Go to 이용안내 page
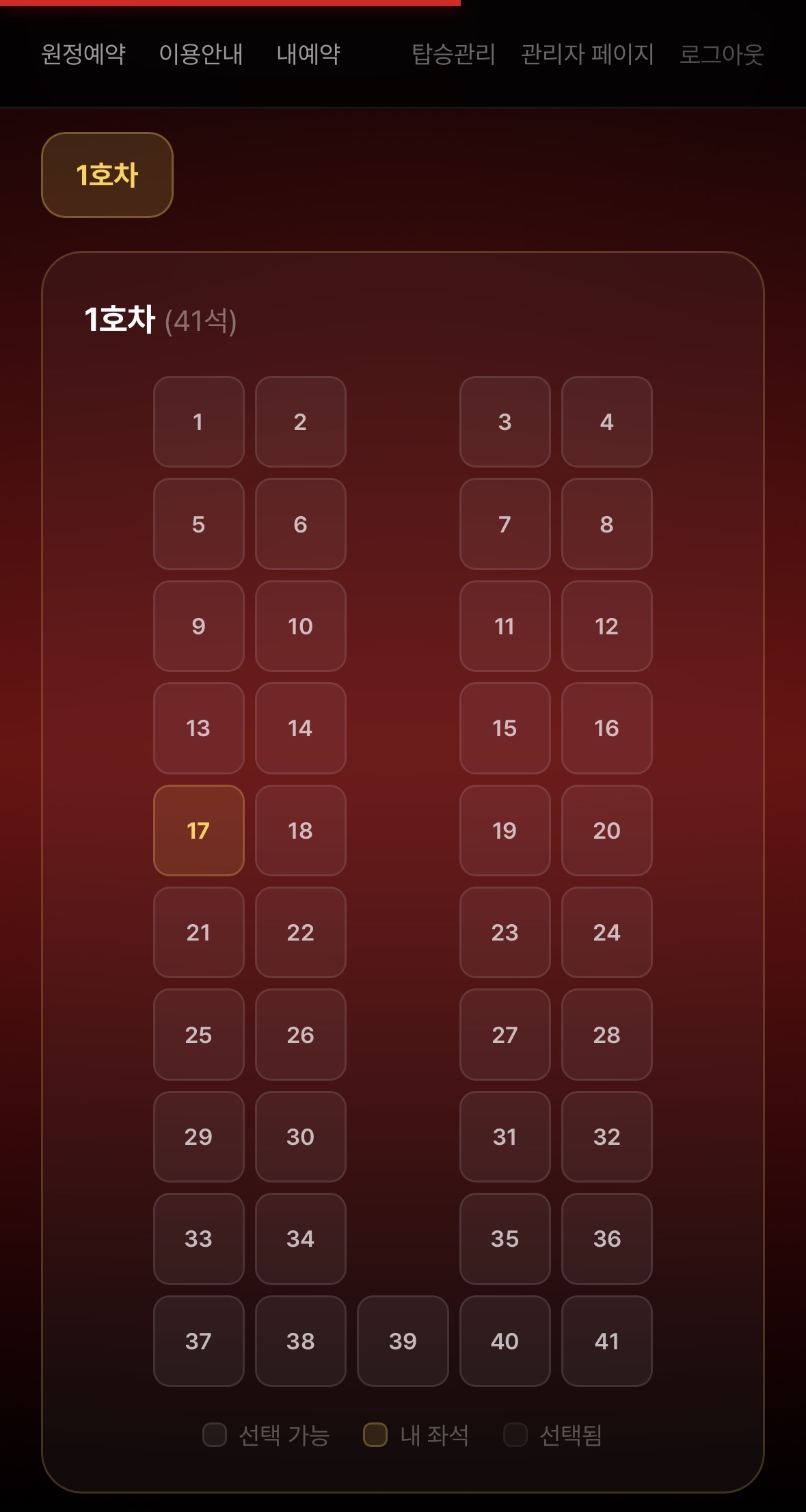This screenshot has height=1512, width=806. (x=201, y=54)
